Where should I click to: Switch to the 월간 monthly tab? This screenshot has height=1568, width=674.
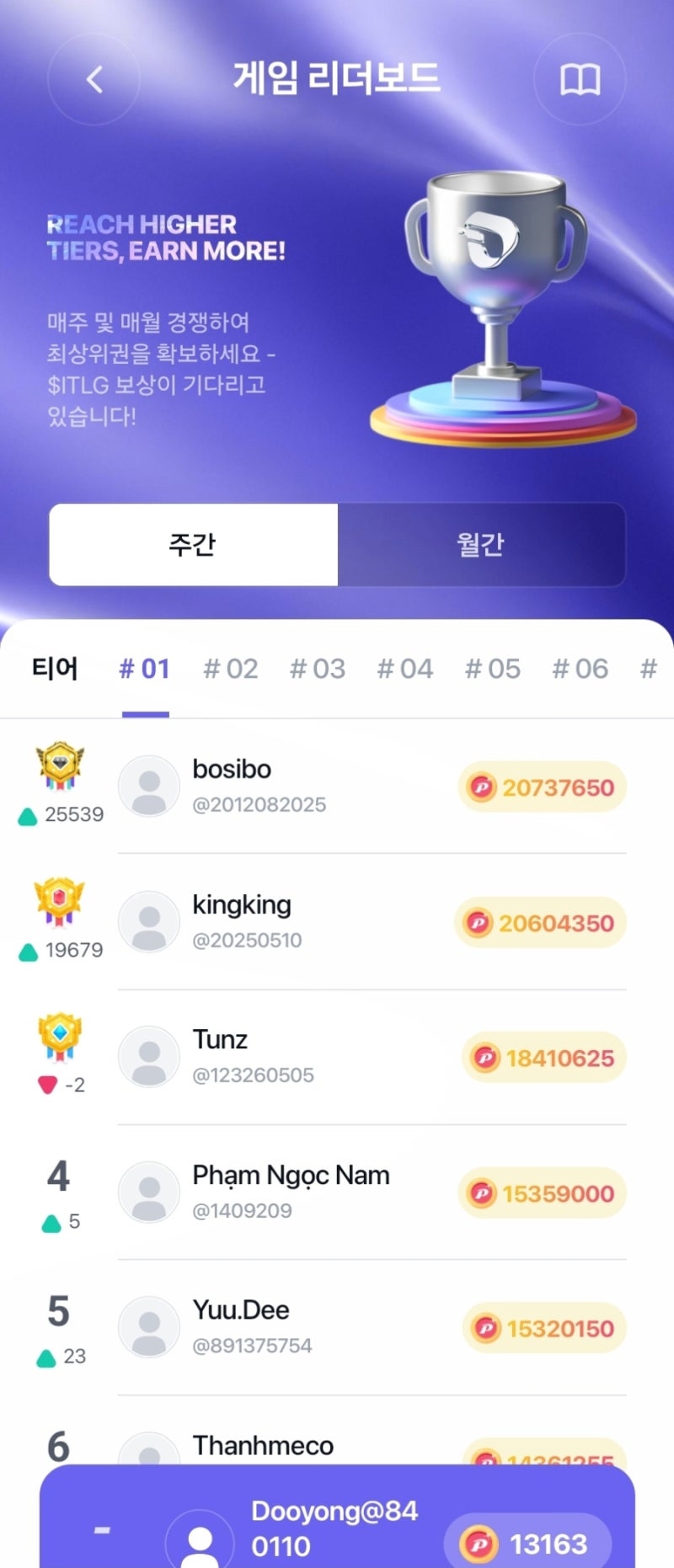(480, 544)
